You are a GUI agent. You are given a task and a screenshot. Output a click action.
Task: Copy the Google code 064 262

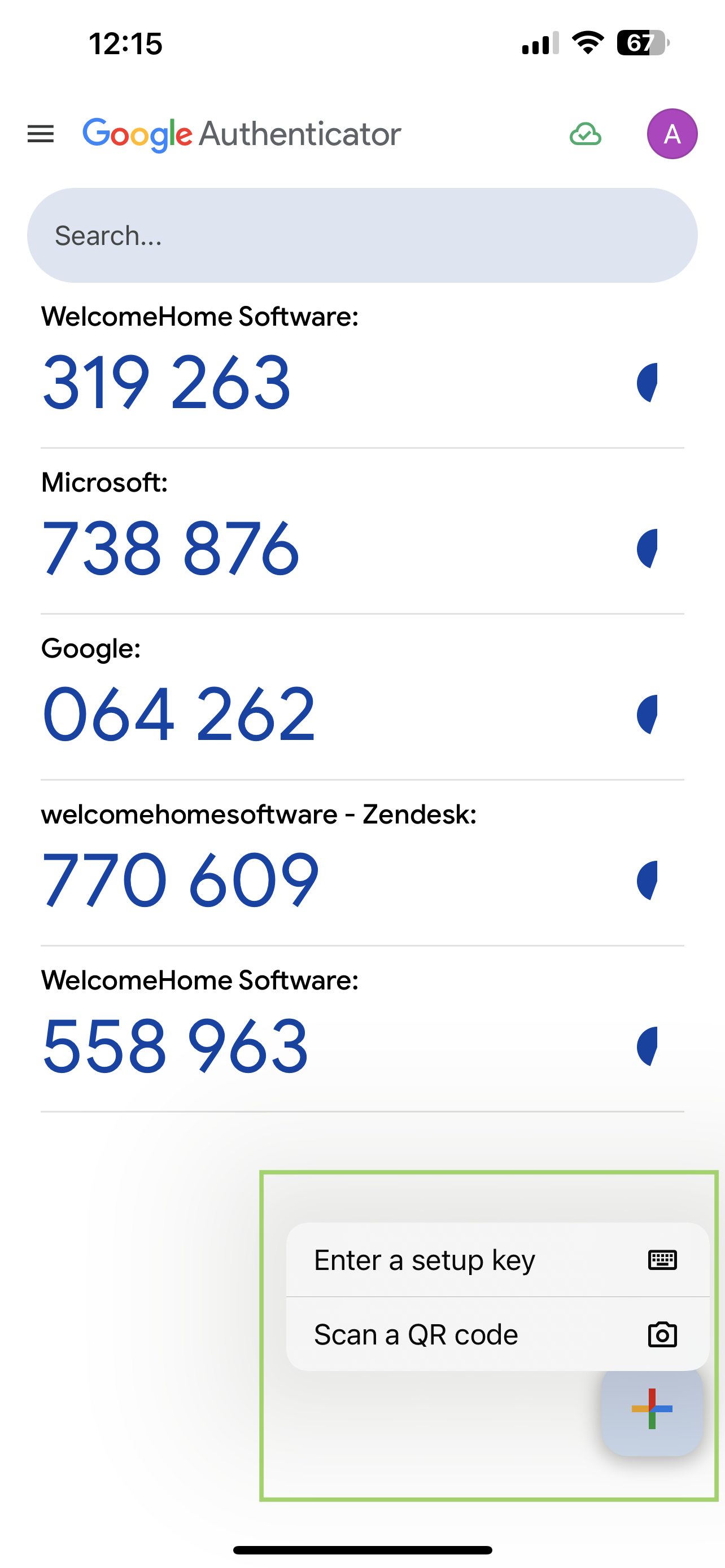(x=178, y=714)
